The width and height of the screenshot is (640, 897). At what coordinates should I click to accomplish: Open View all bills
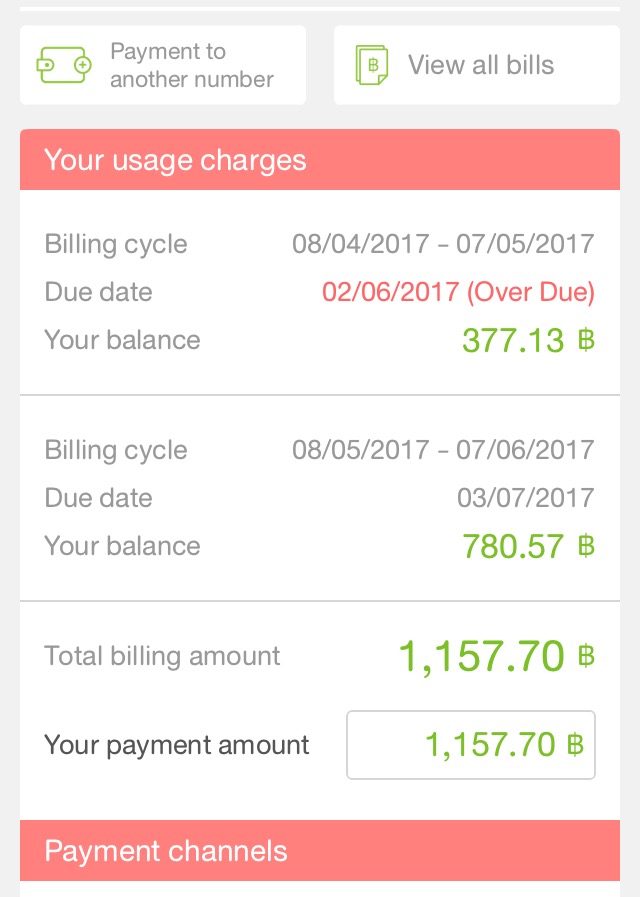476,66
